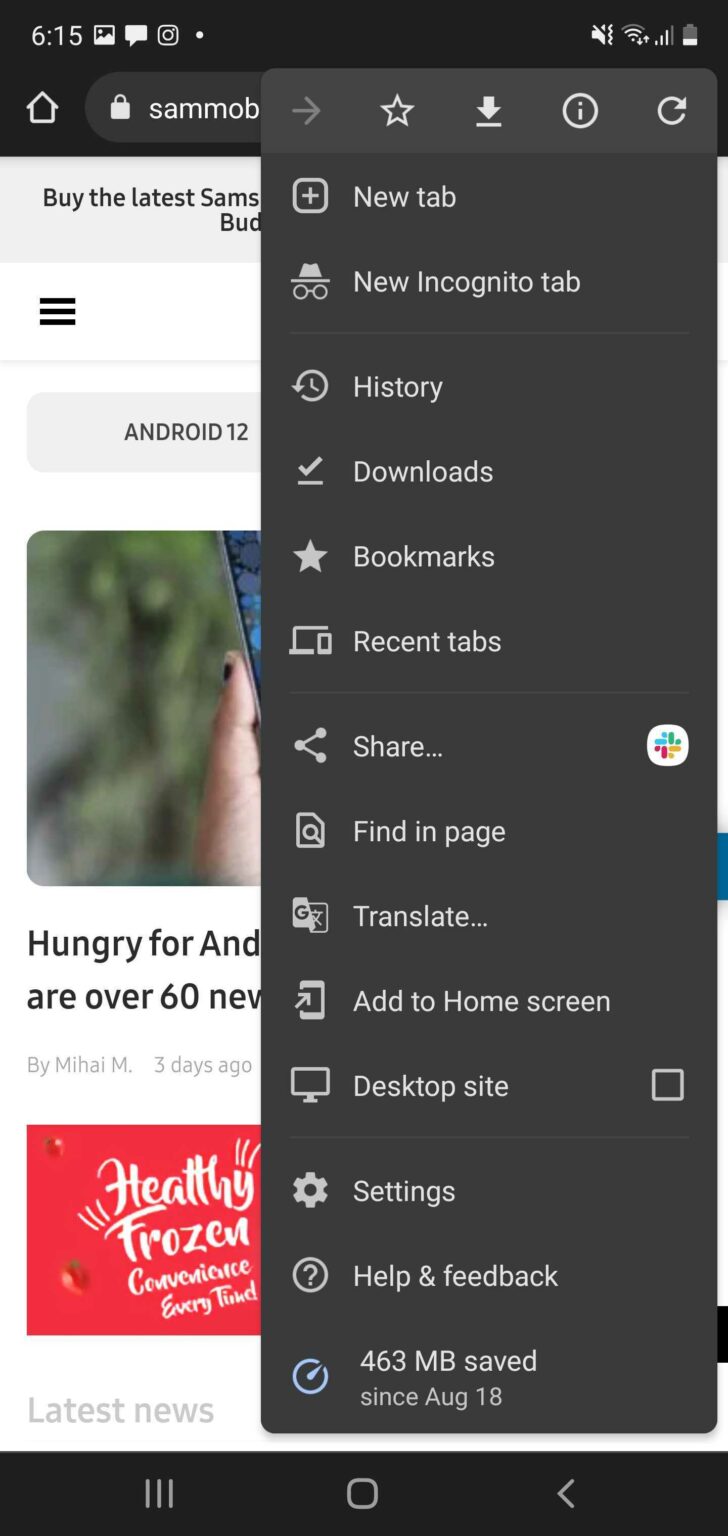Tap the bookmark star icon in menu toolbar
The width and height of the screenshot is (728, 1536).
click(x=396, y=111)
